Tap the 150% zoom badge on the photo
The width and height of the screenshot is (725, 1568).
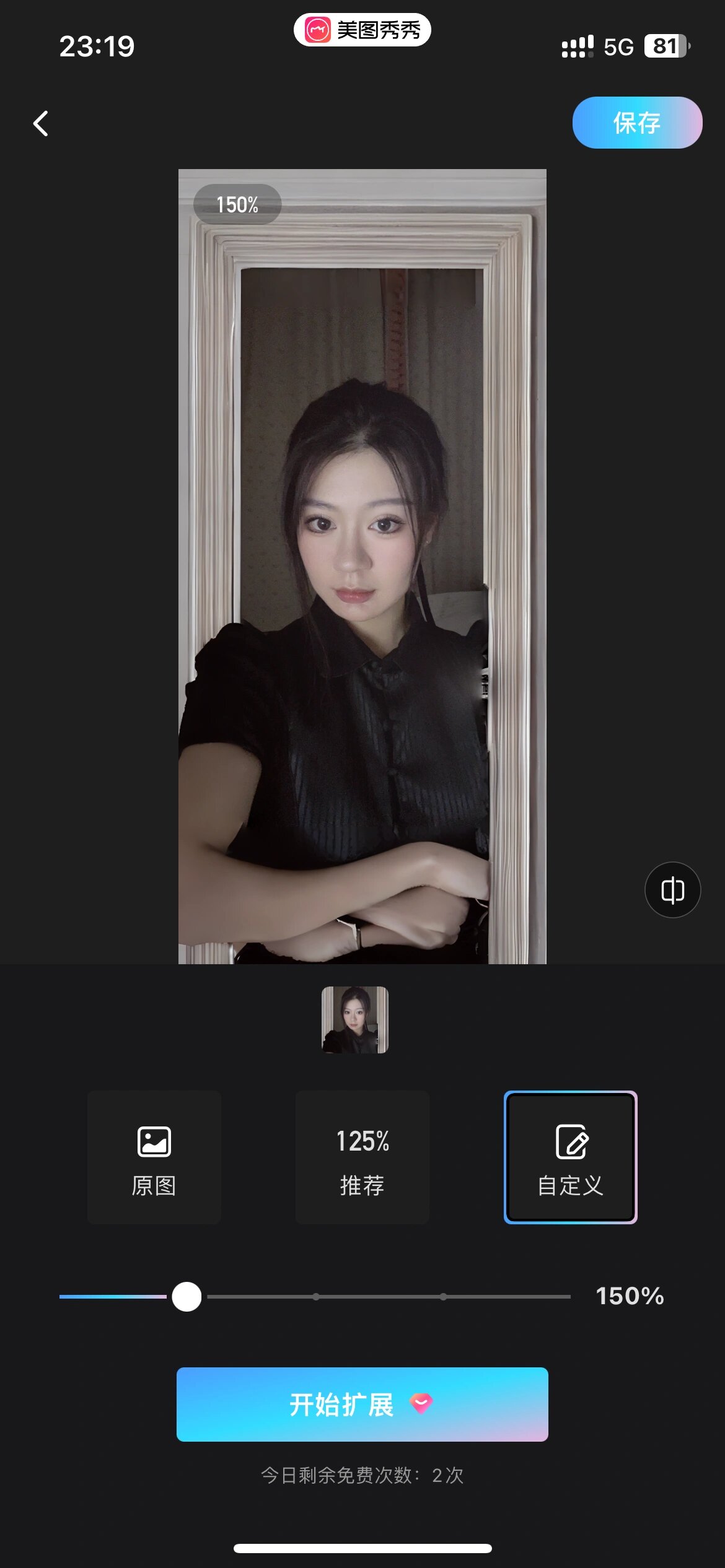click(238, 204)
